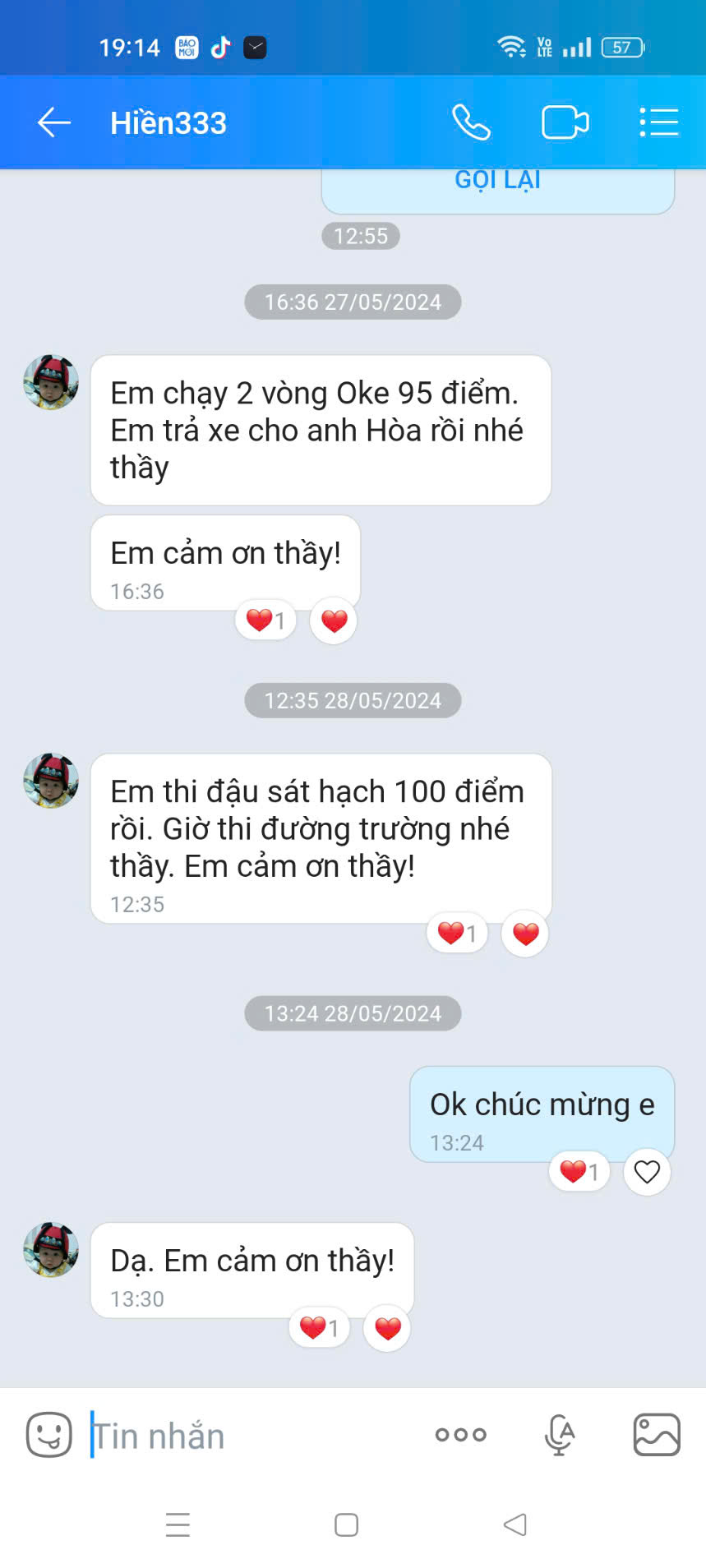Open the emoji sticker picker
706x1568 pixels.
pyautogui.click(x=49, y=1435)
